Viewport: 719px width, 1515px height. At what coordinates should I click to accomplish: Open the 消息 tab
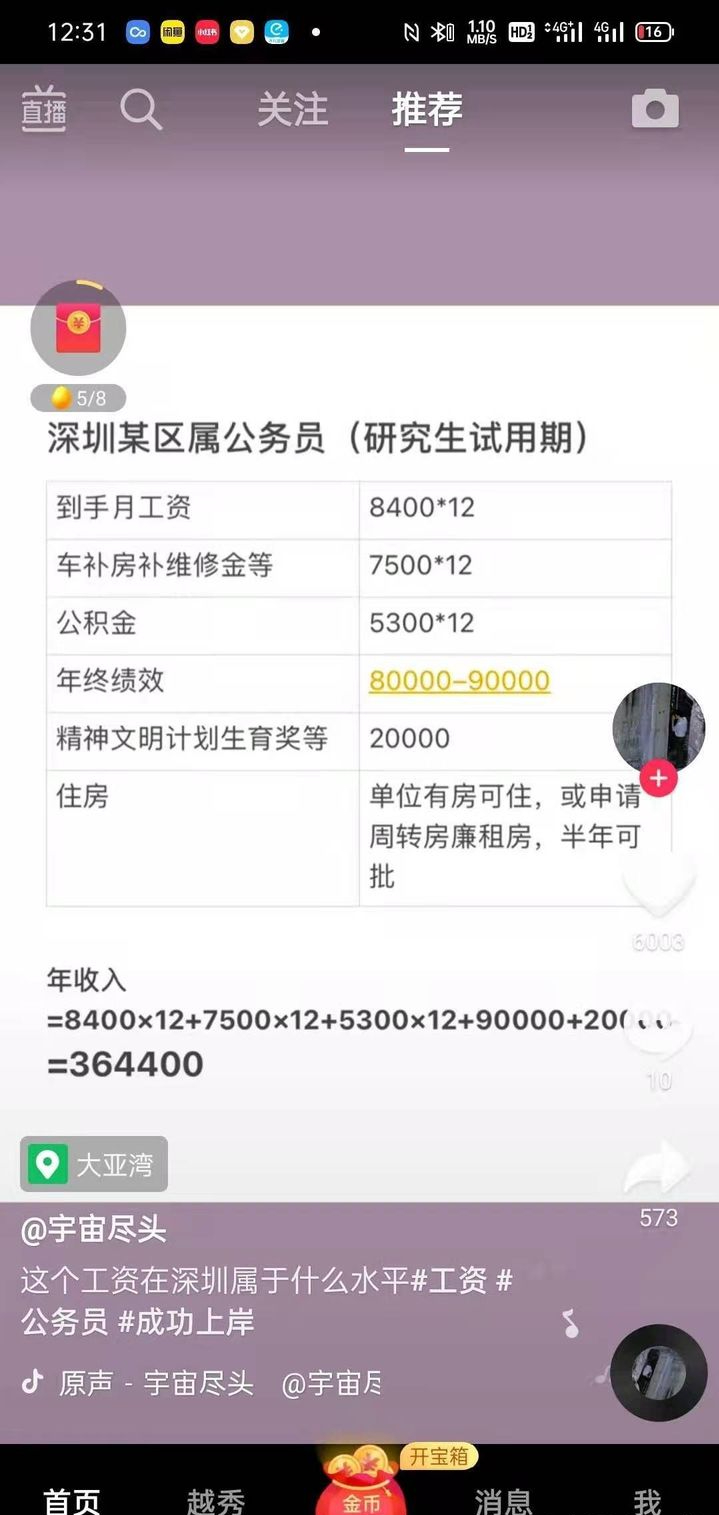pos(503,1499)
